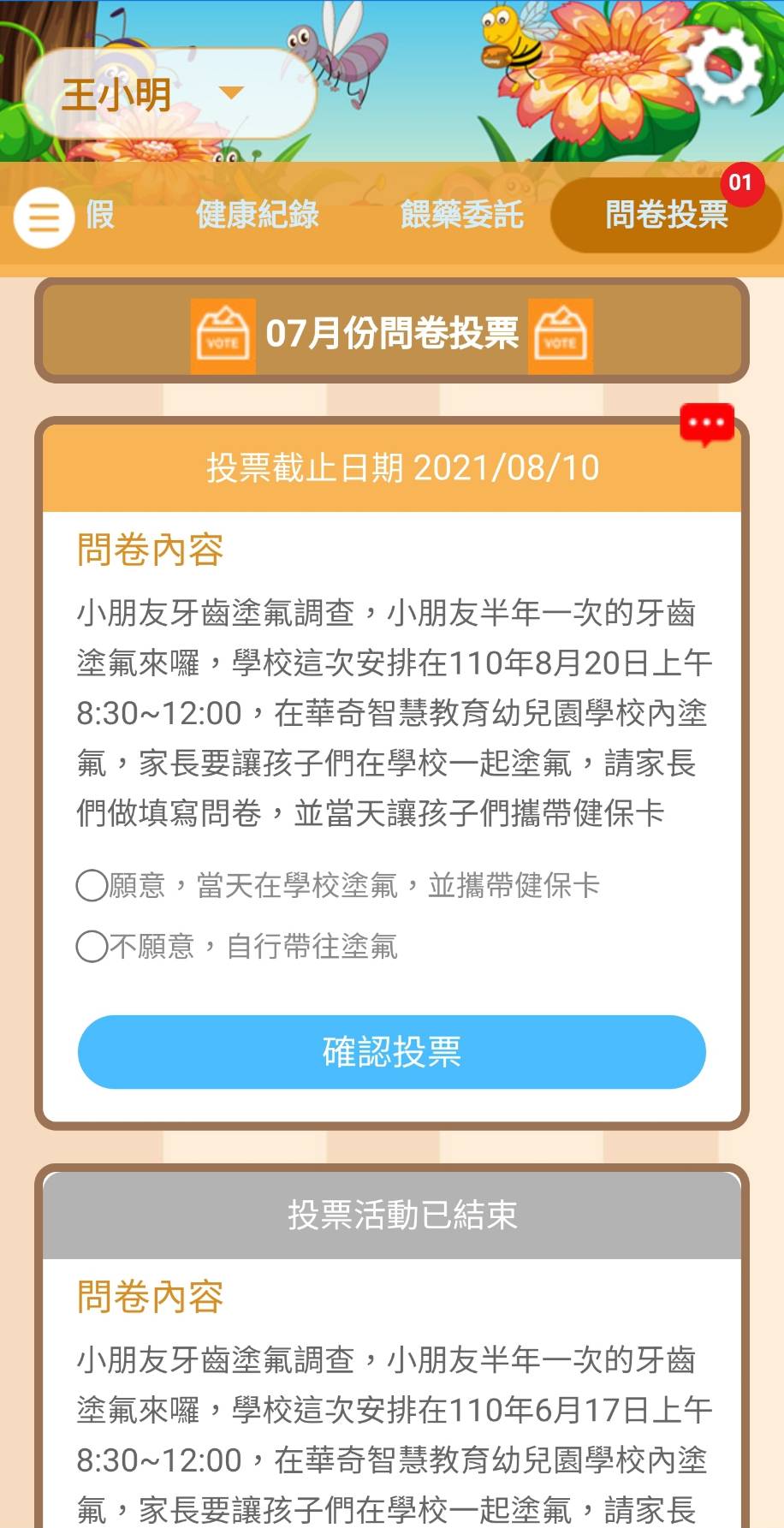Select the 問卷投票 tab

pyautogui.click(x=666, y=215)
